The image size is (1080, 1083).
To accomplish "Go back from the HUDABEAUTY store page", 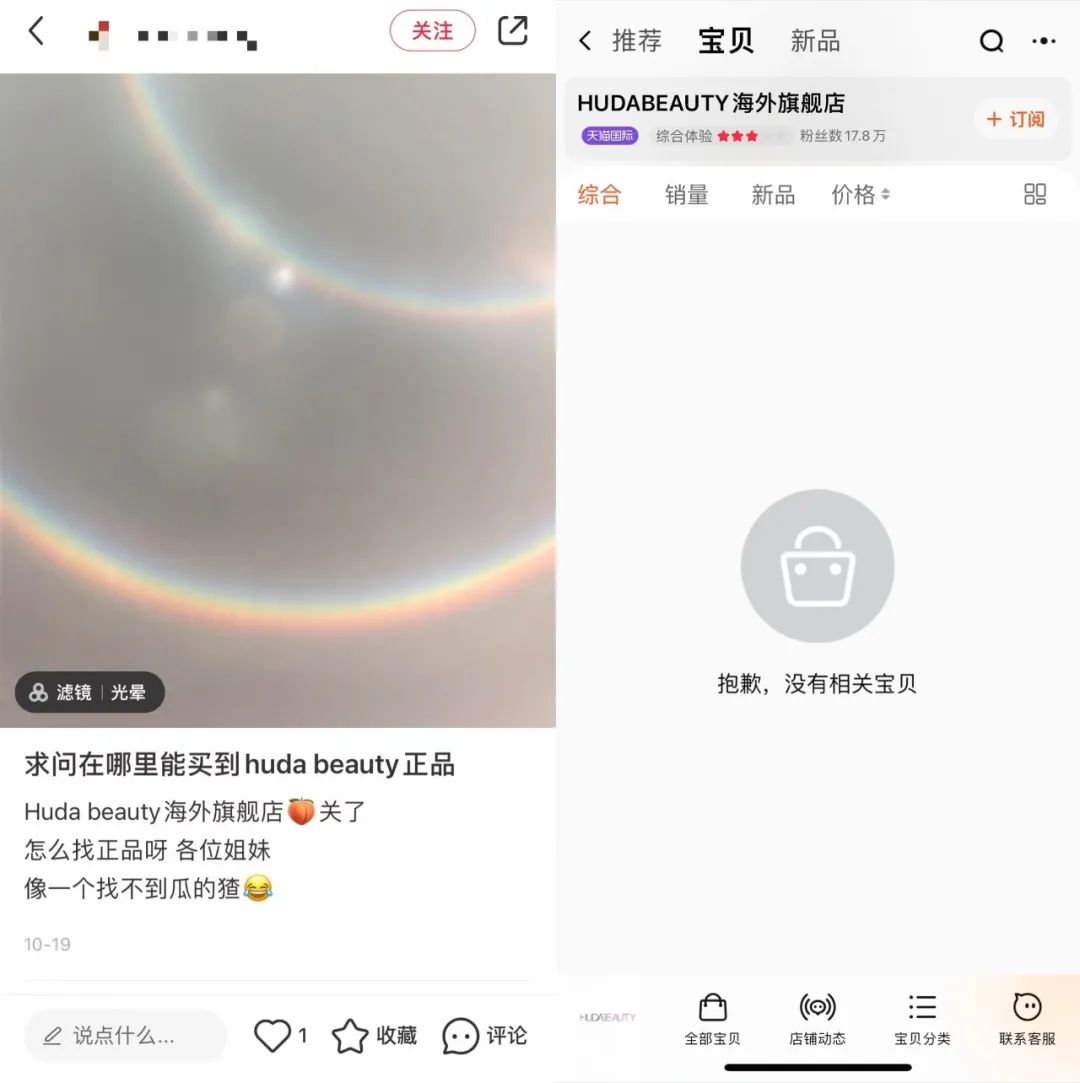I will tap(586, 41).
